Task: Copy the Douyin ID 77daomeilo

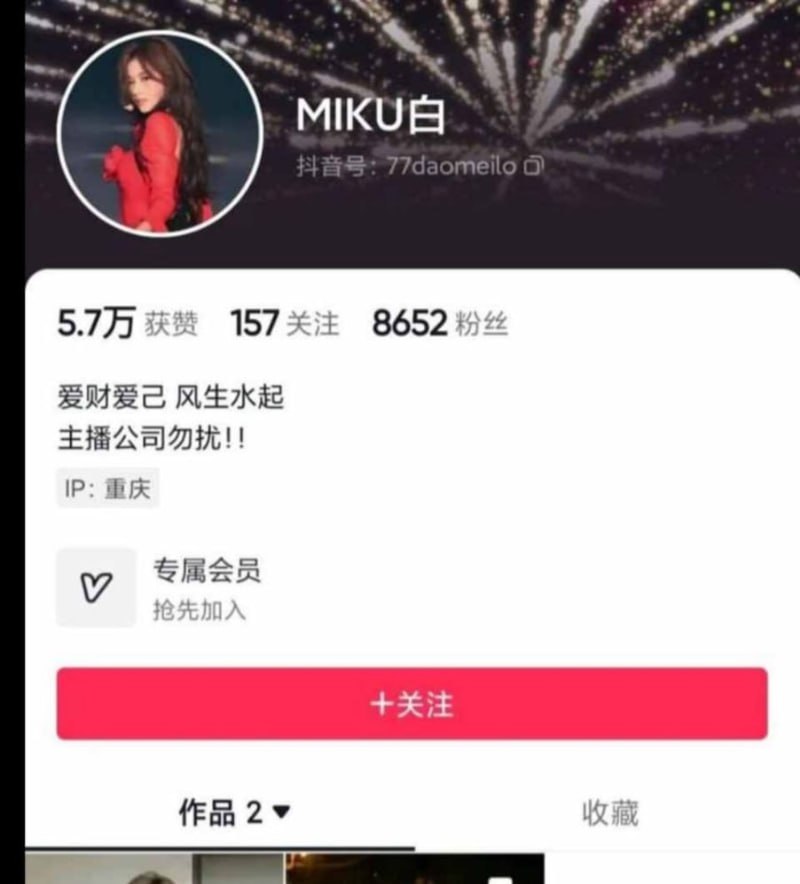Action: (x=534, y=166)
